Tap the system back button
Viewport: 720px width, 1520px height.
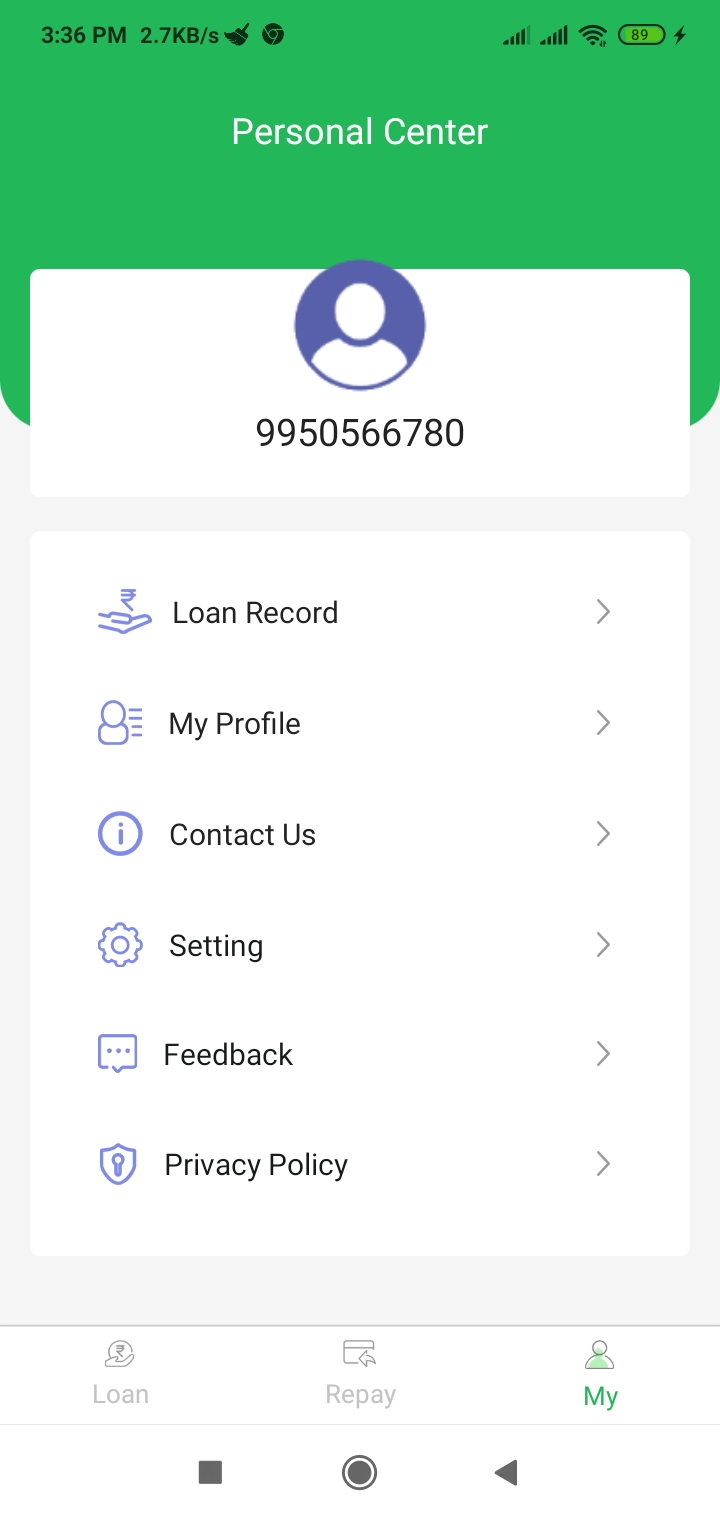click(x=506, y=1472)
